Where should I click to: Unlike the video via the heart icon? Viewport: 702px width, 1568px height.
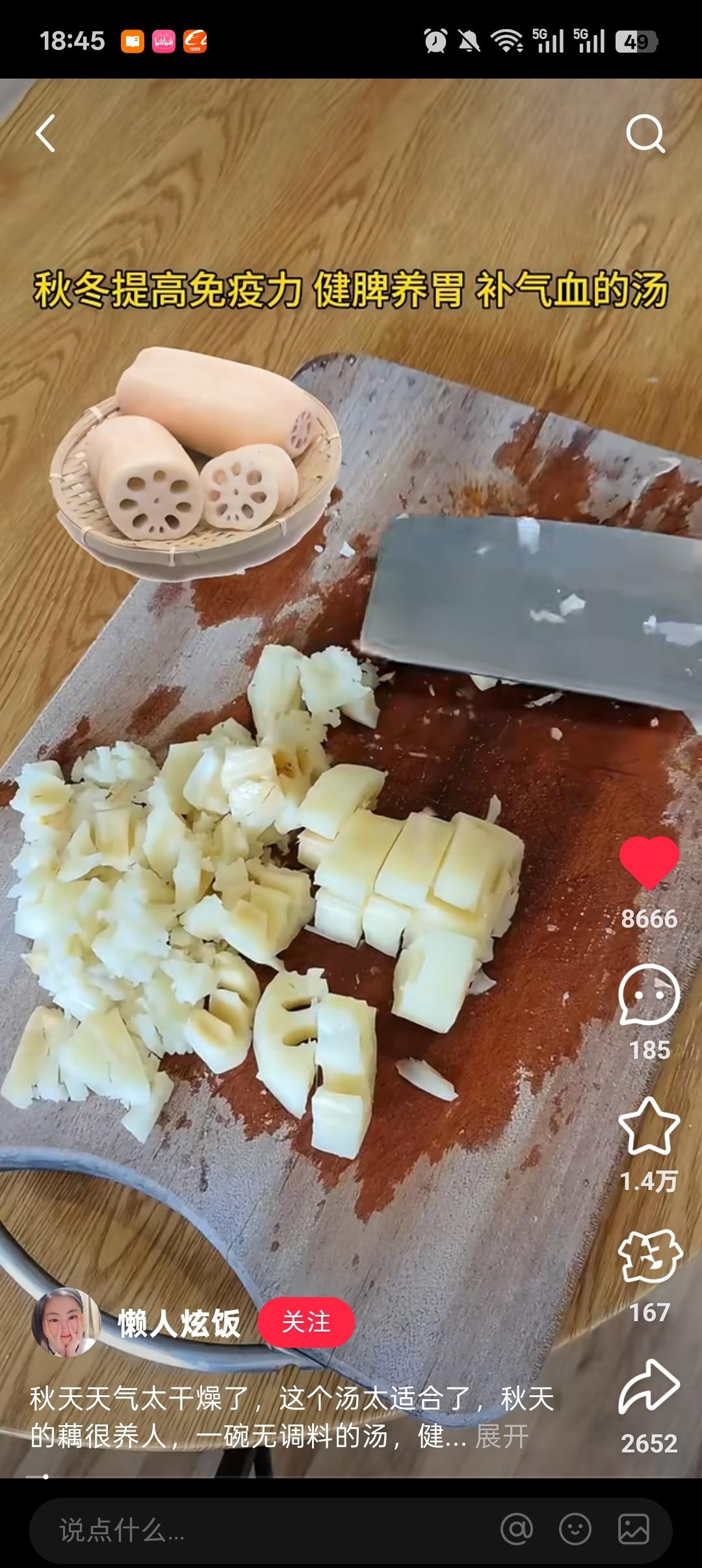pyautogui.click(x=649, y=863)
